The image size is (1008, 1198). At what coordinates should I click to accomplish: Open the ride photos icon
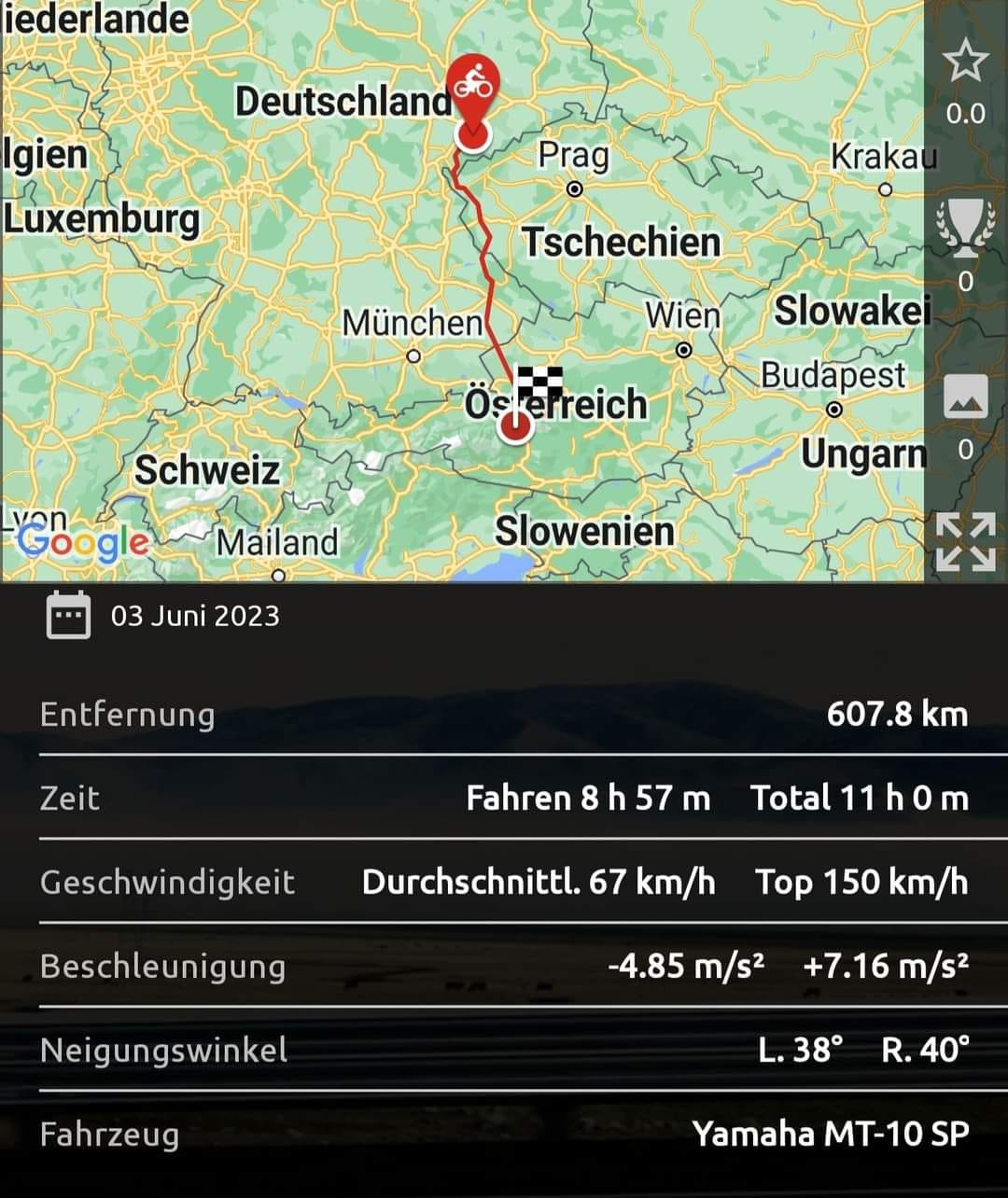coord(965,397)
